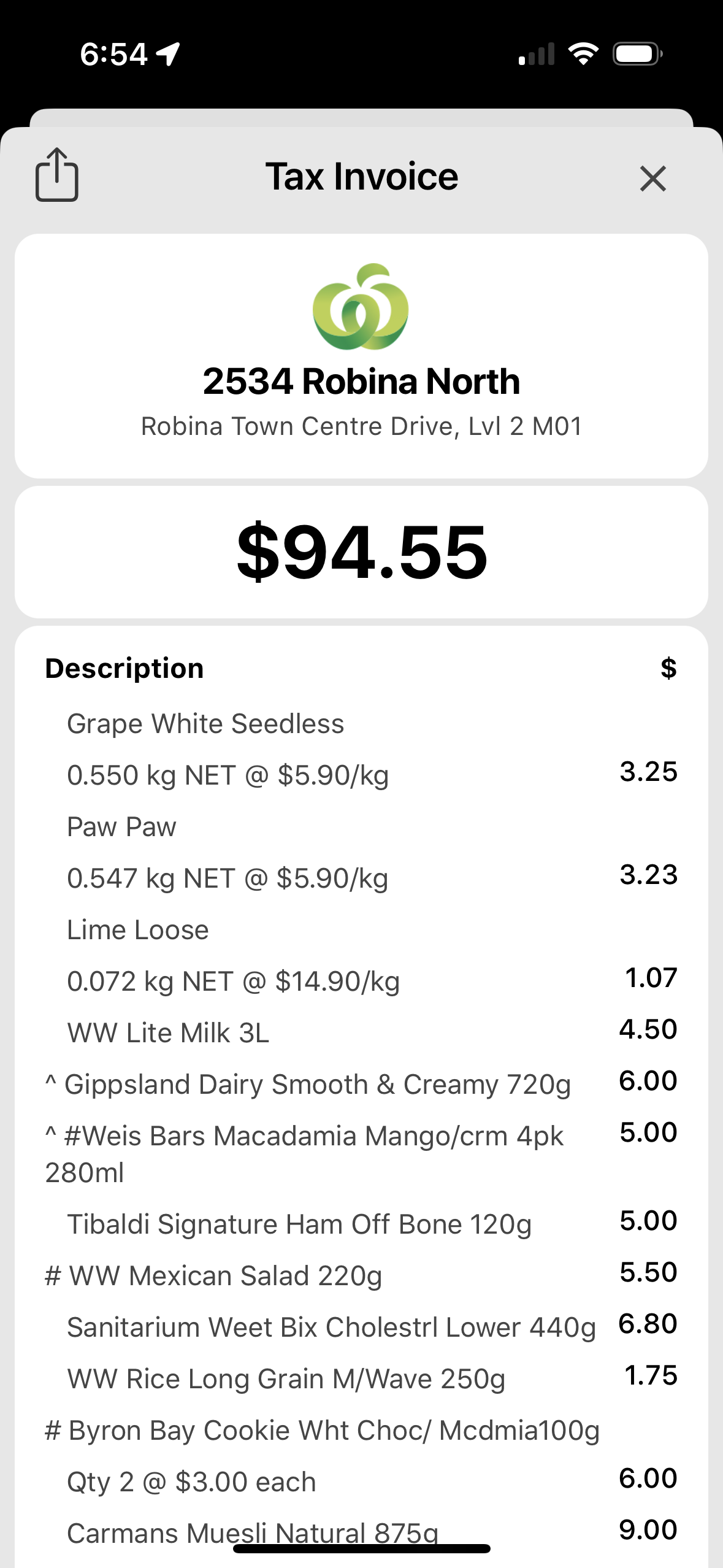This screenshot has height=1568, width=723.
Task: Select the WW Mexican Salad 220g row
Action: 213,1275
